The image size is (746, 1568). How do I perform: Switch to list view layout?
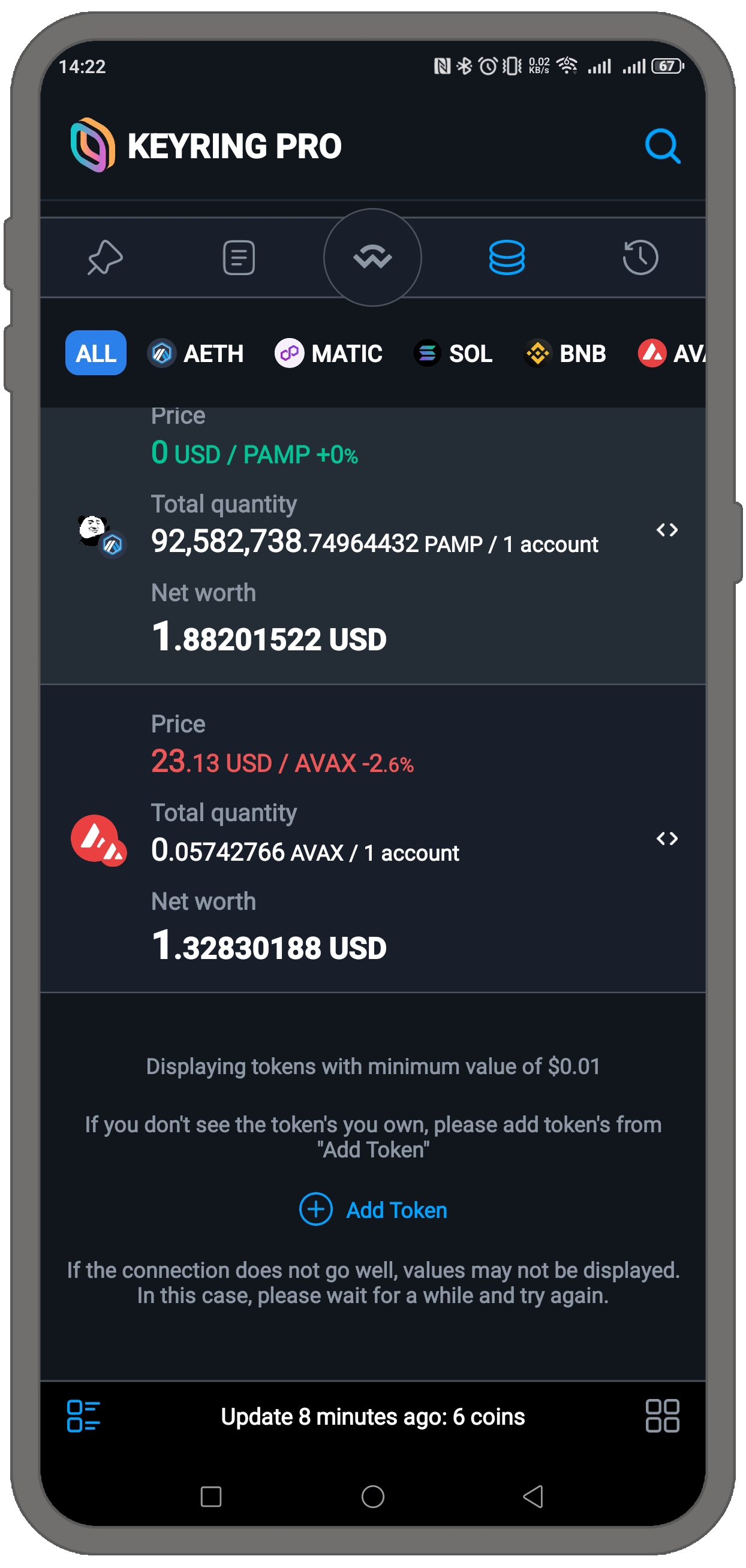coord(83,1415)
